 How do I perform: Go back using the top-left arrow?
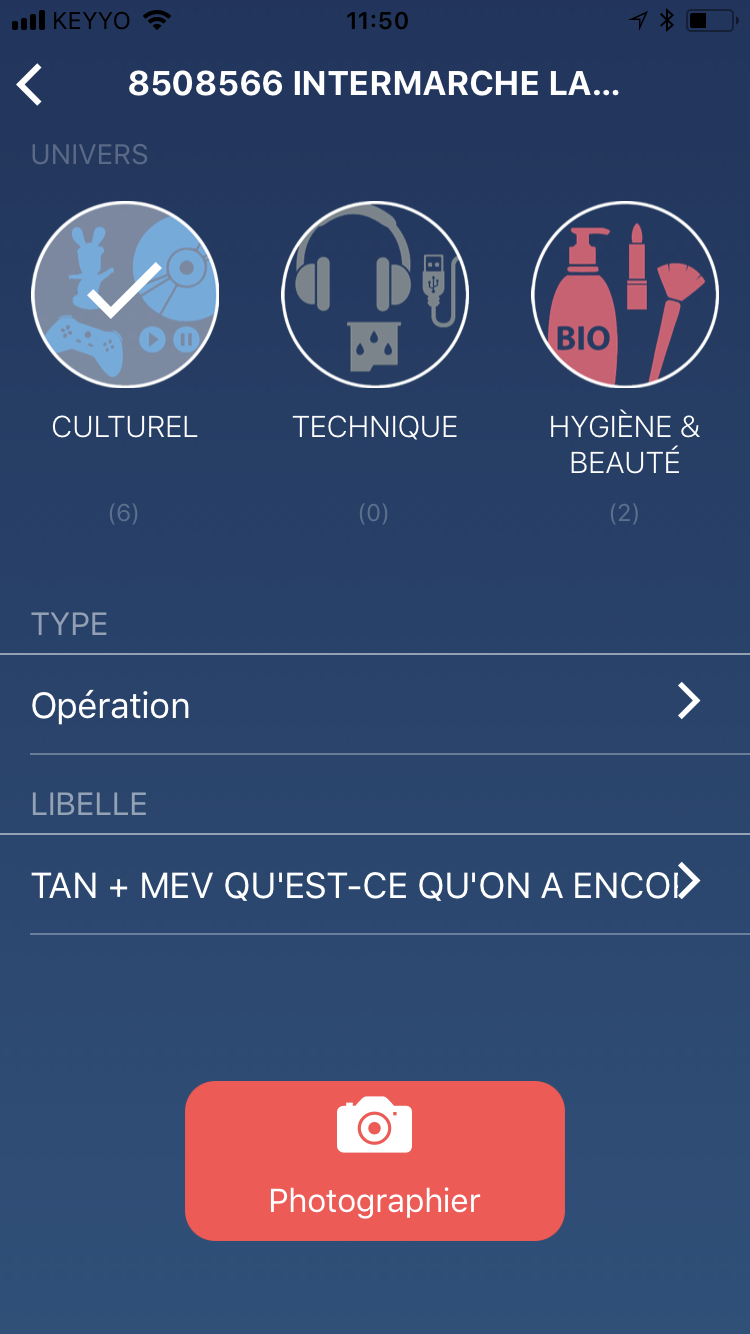(x=30, y=85)
